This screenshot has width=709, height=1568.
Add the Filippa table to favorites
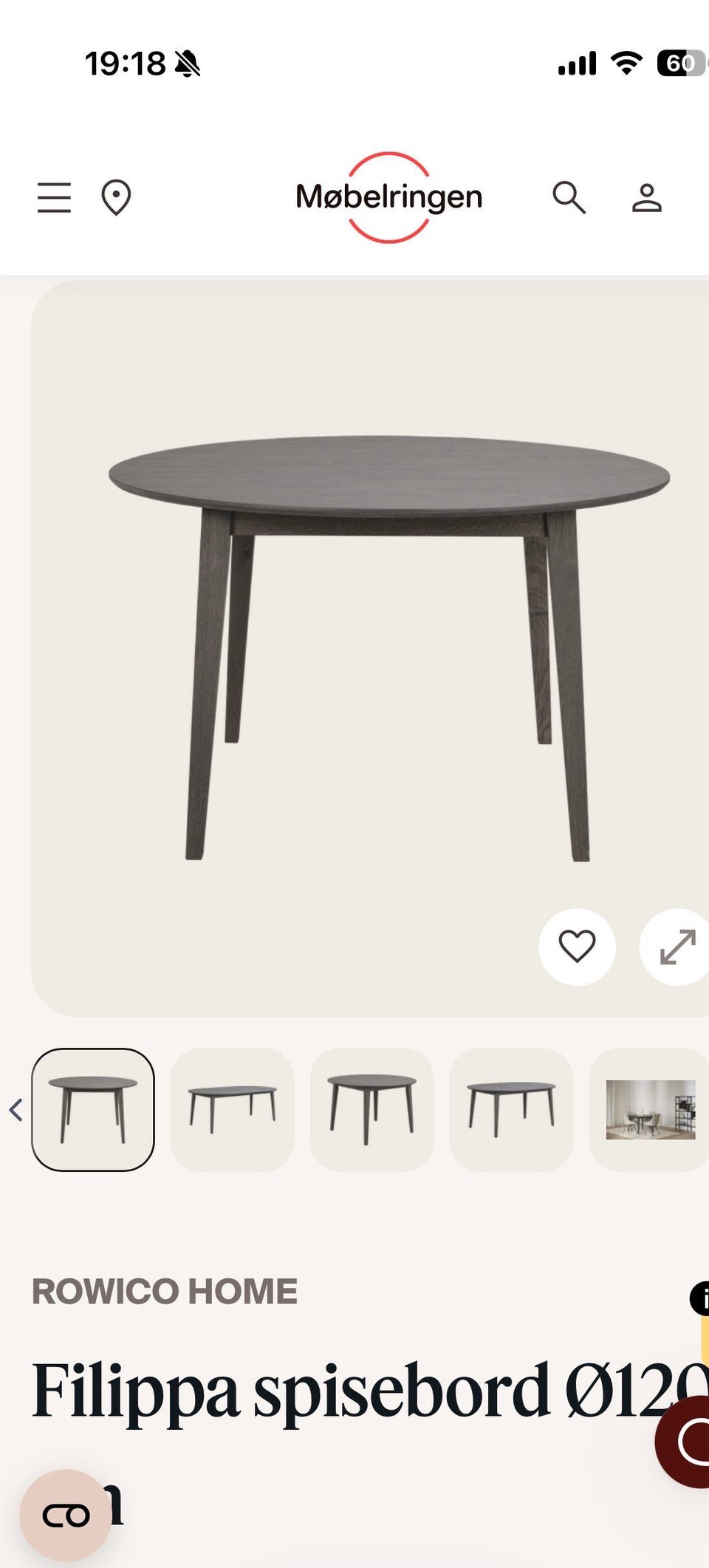pos(577,947)
